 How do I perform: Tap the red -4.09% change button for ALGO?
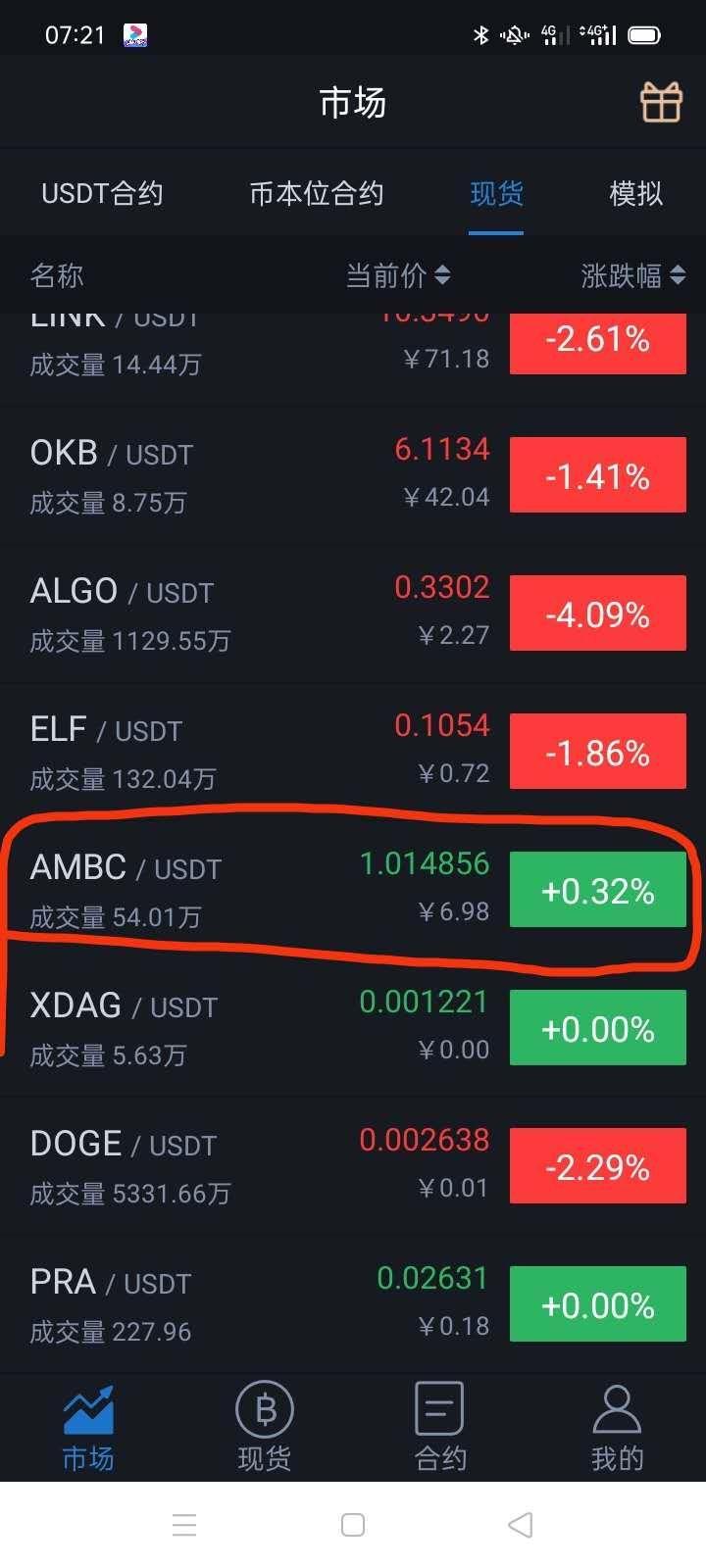click(598, 613)
